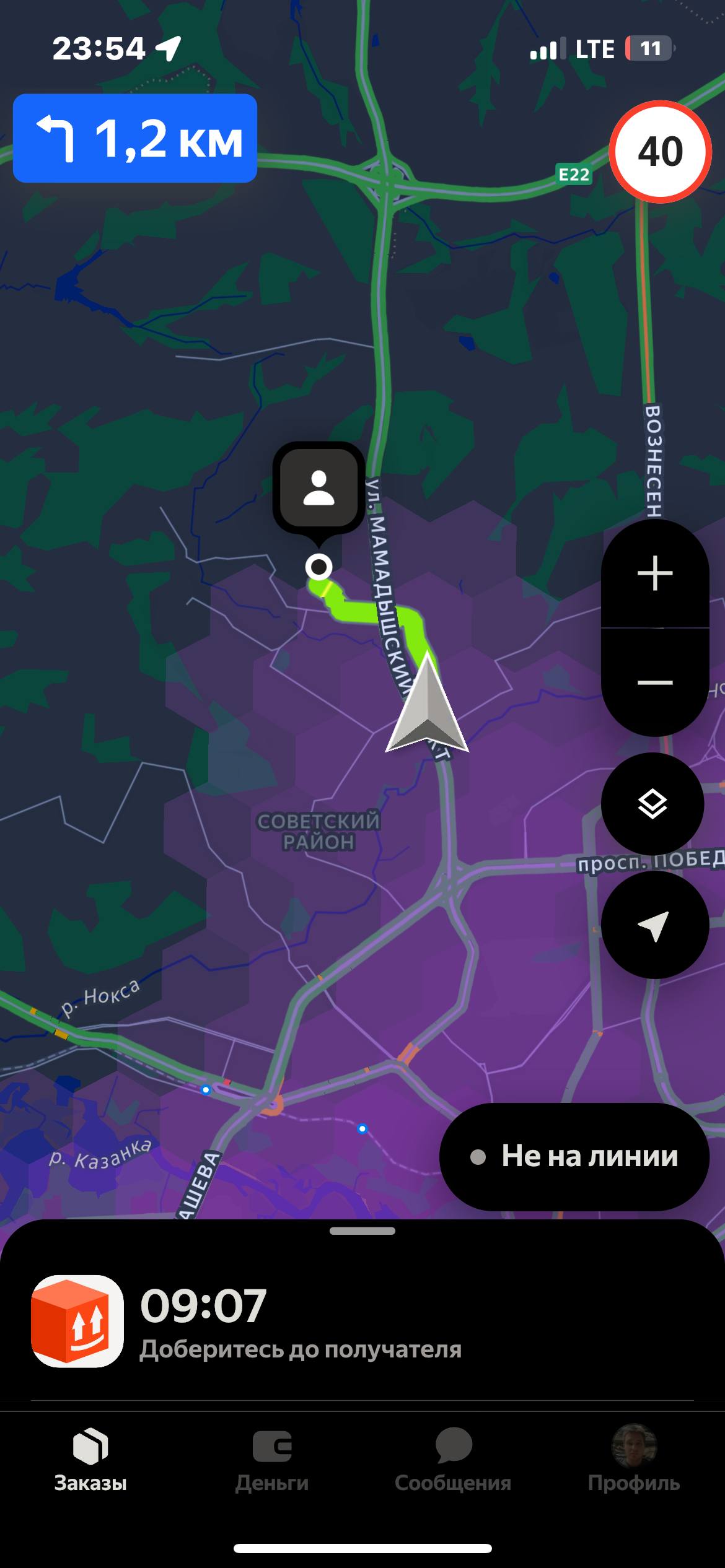Image resolution: width=725 pixels, height=1568 pixels.
Task: Recenter map on my location
Action: click(654, 925)
